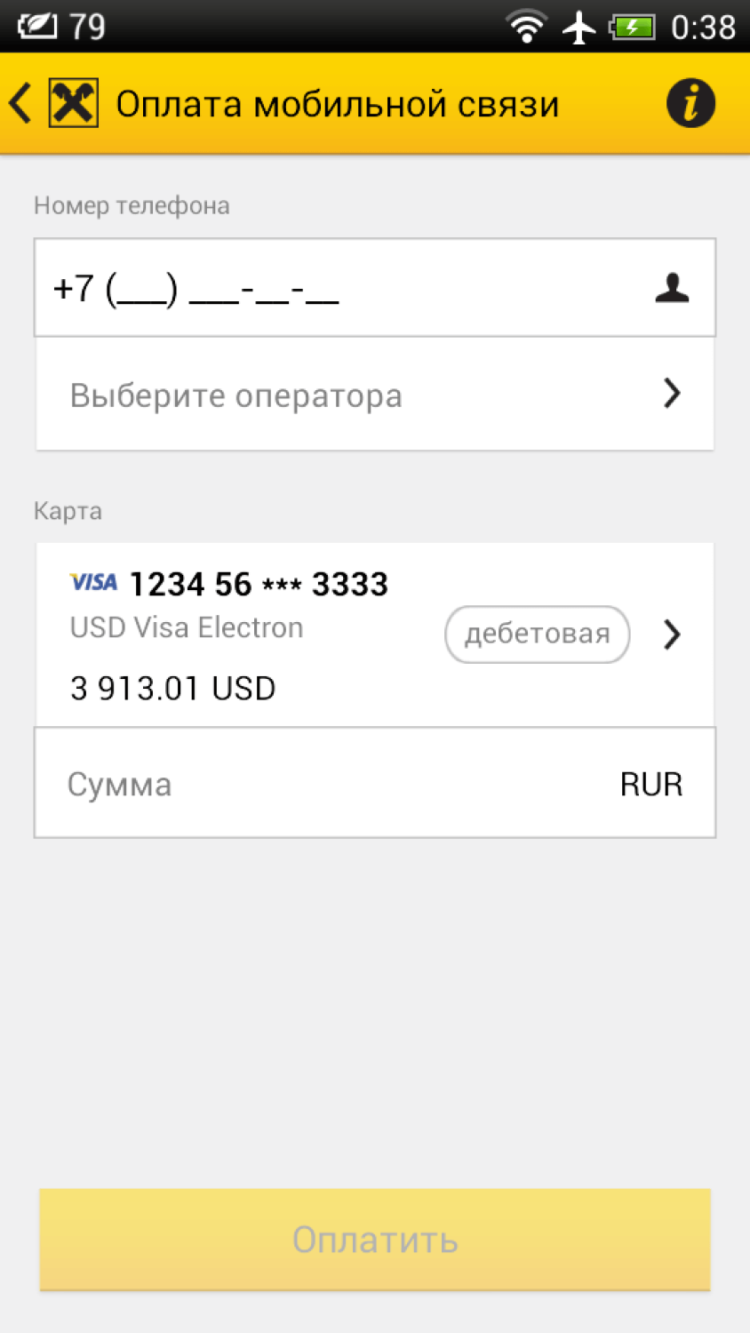
Task: Tap the VISA logo on the card
Action: tap(92, 583)
